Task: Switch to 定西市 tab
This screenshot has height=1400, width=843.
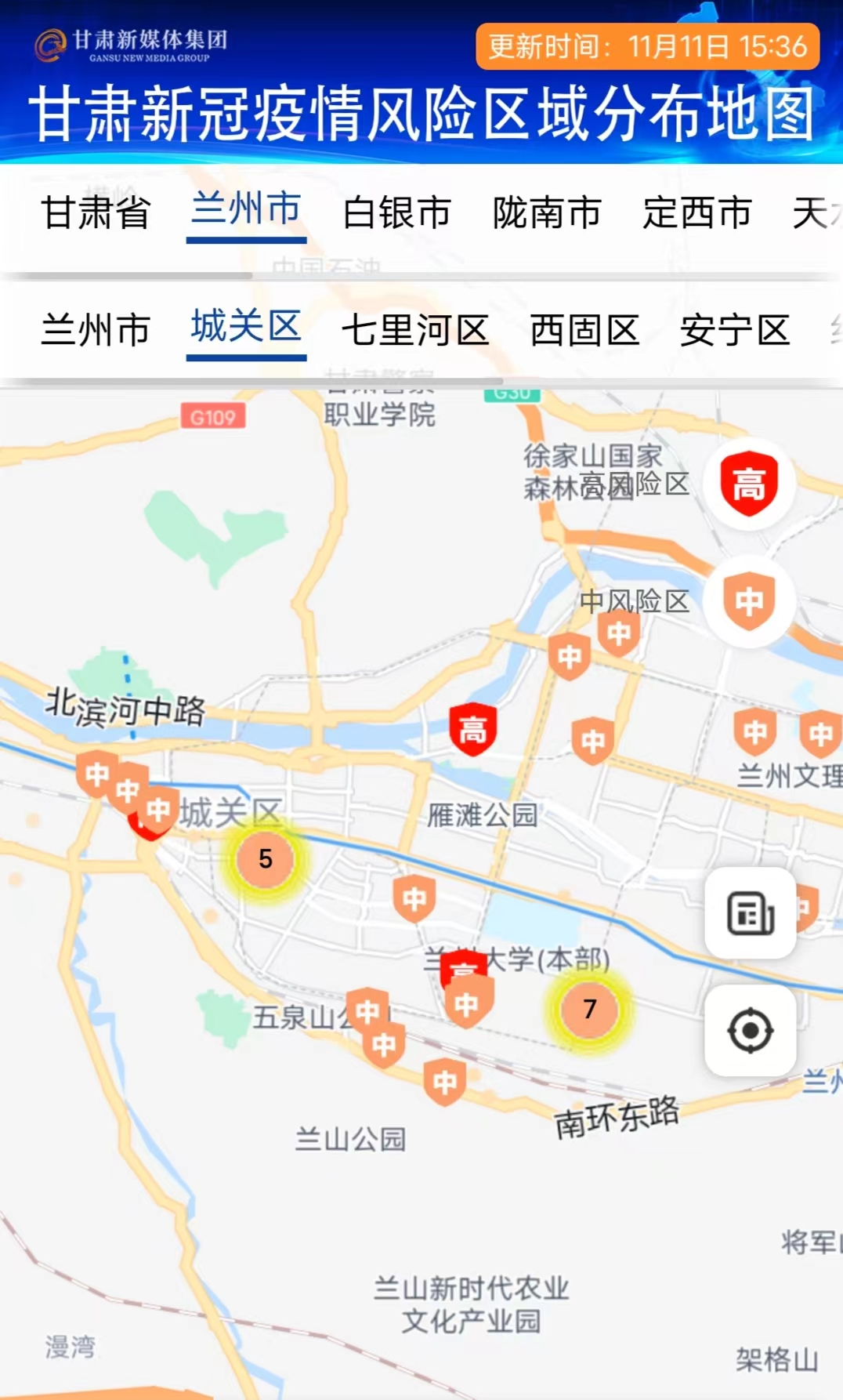Action: coord(696,212)
